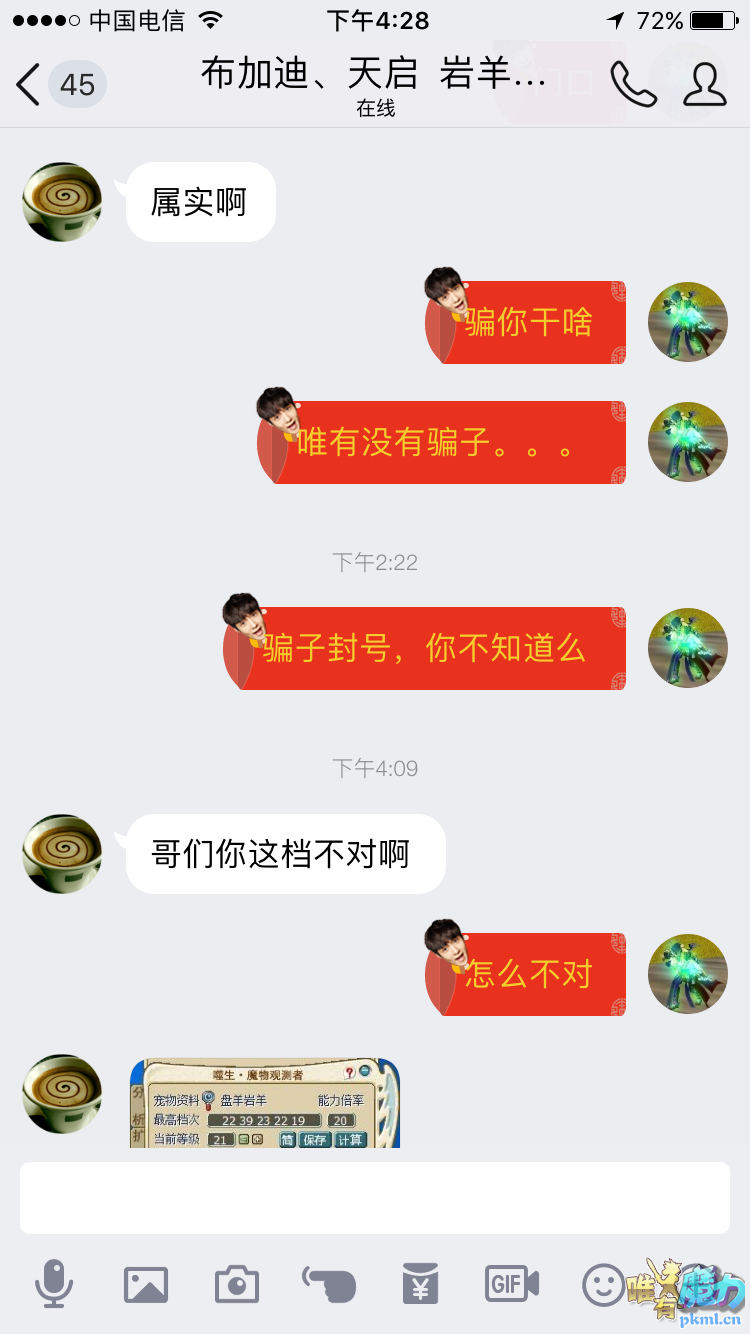Open sender's avatar next to 骗你干啥
750x1334 pixels.
click(x=688, y=322)
